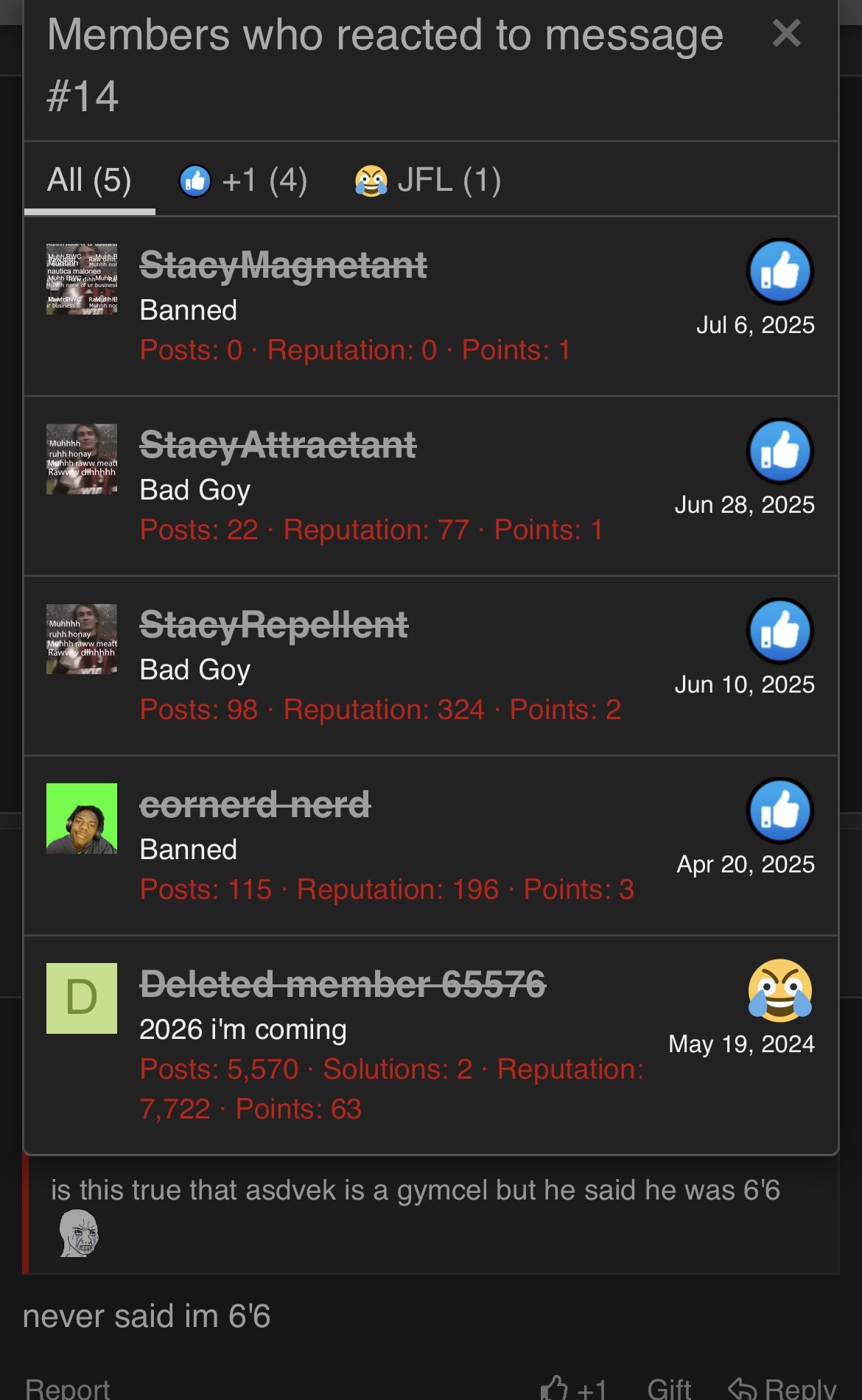The width and height of the screenshot is (862, 1400).
Task: Tap cornerd nerd's green avatar
Action: (x=82, y=819)
